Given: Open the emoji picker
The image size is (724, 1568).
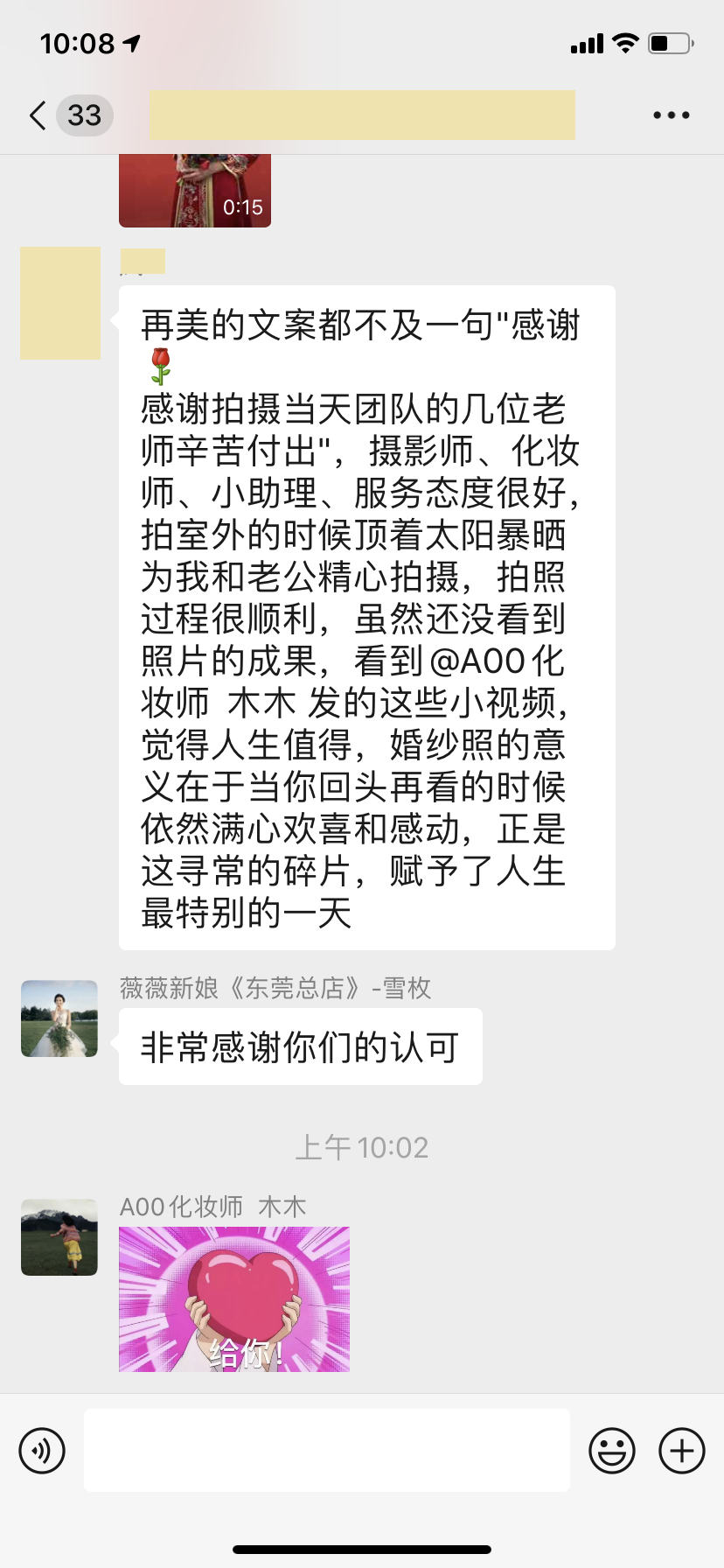Looking at the screenshot, I should (x=612, y=1451).
